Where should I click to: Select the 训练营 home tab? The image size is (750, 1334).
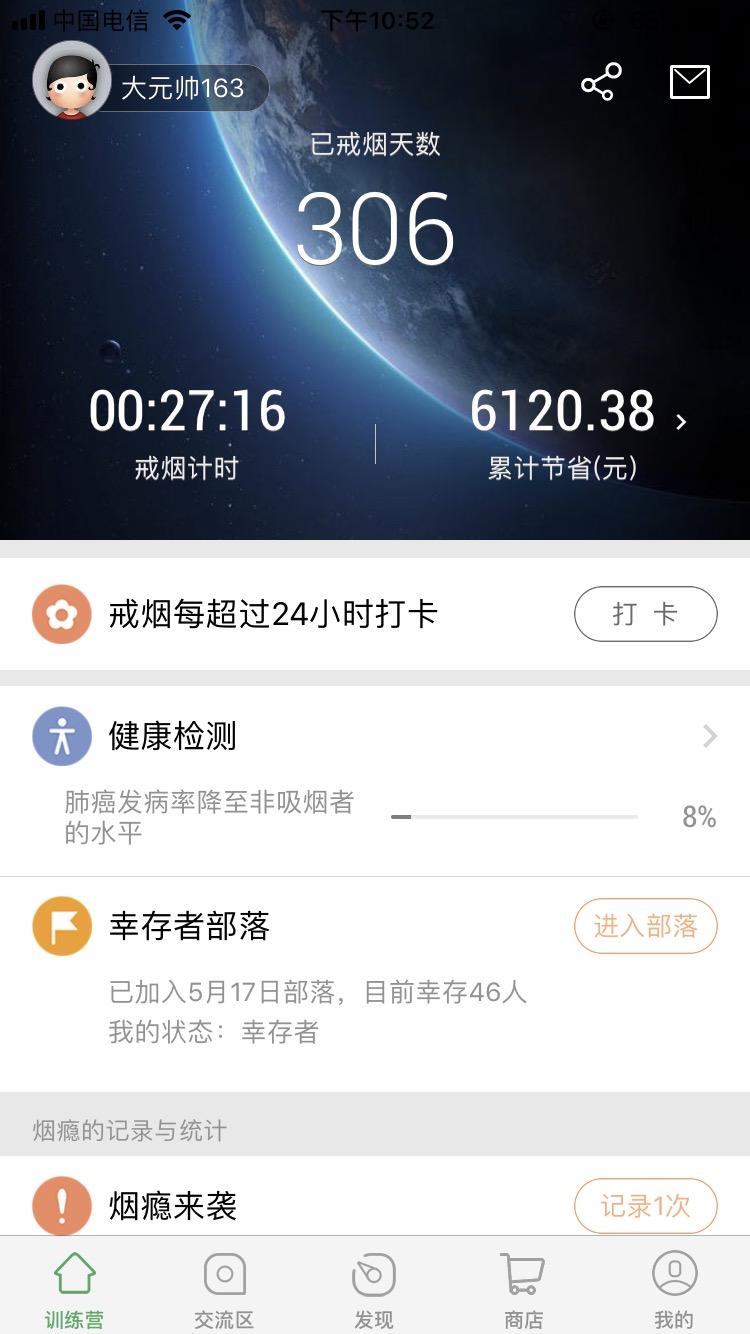[74, 1288]
